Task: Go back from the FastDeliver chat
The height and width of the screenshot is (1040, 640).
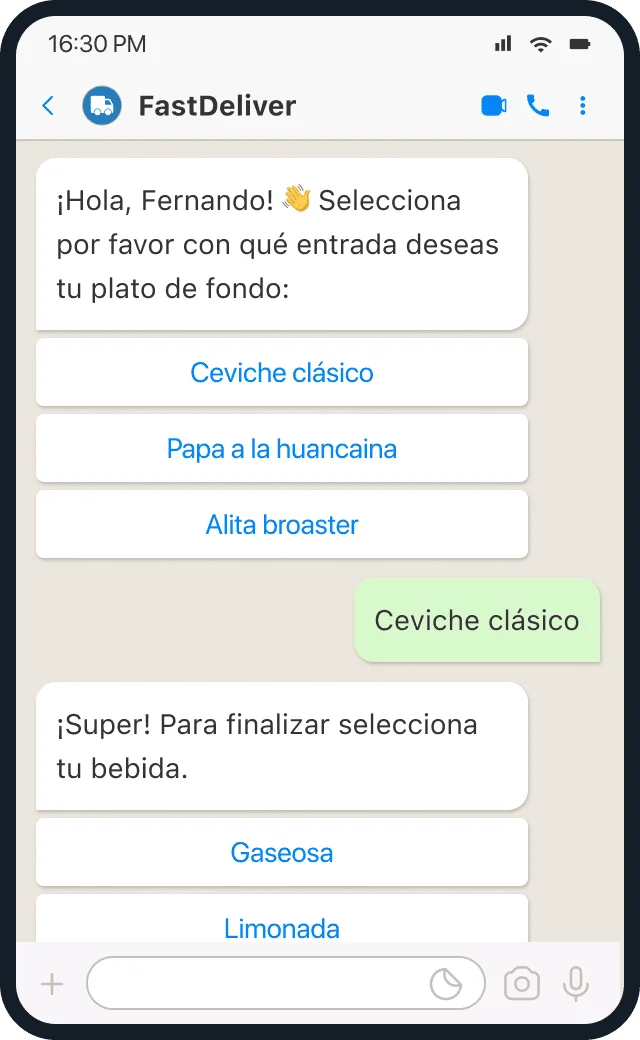Action: point(48,105)
